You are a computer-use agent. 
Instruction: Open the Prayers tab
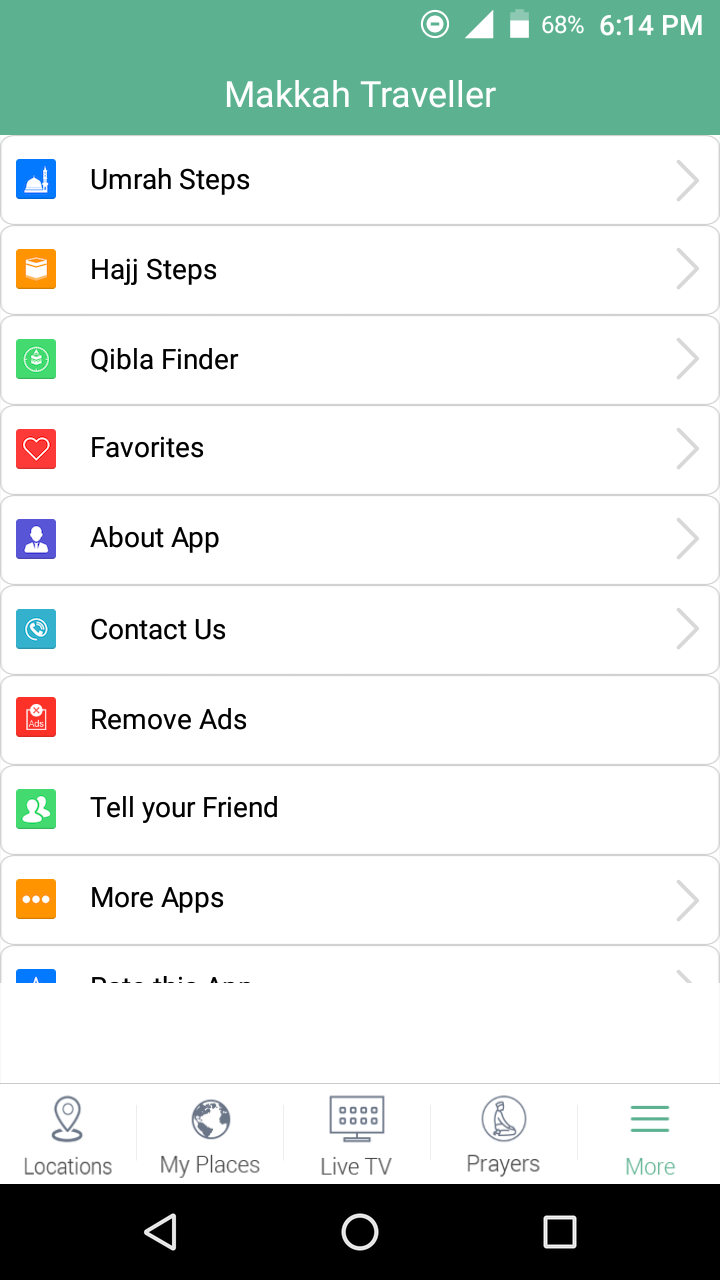coord(503,1135)
